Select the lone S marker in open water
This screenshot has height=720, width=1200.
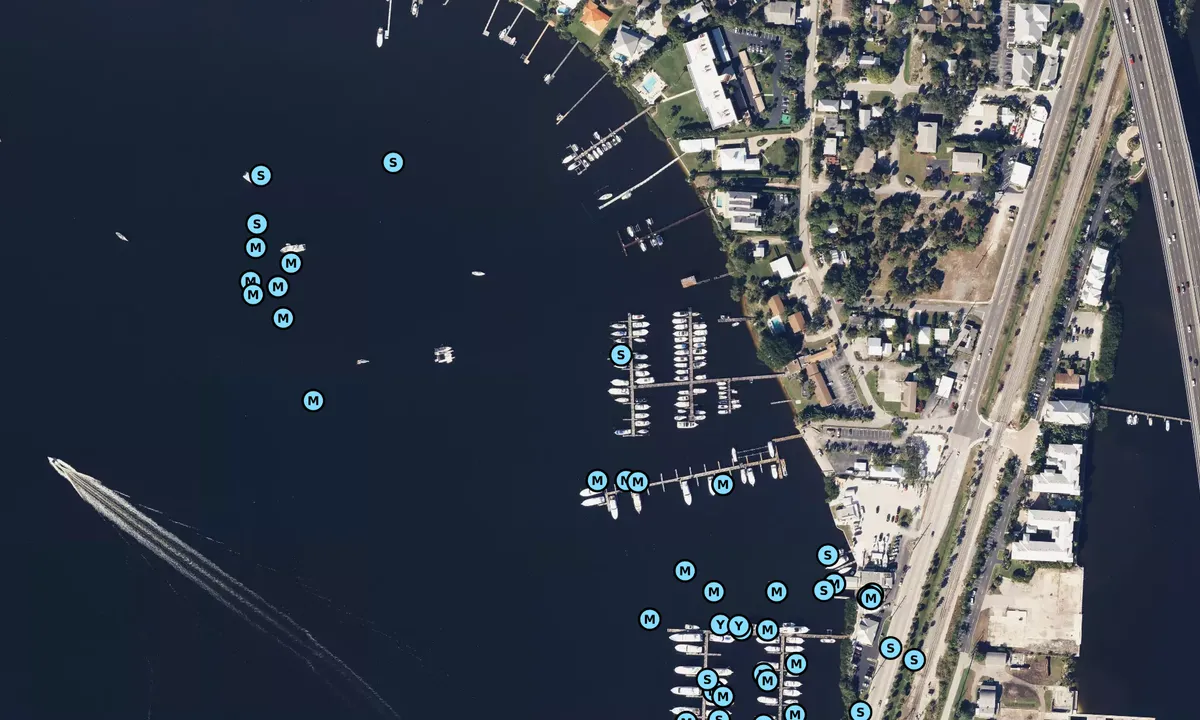393,162
